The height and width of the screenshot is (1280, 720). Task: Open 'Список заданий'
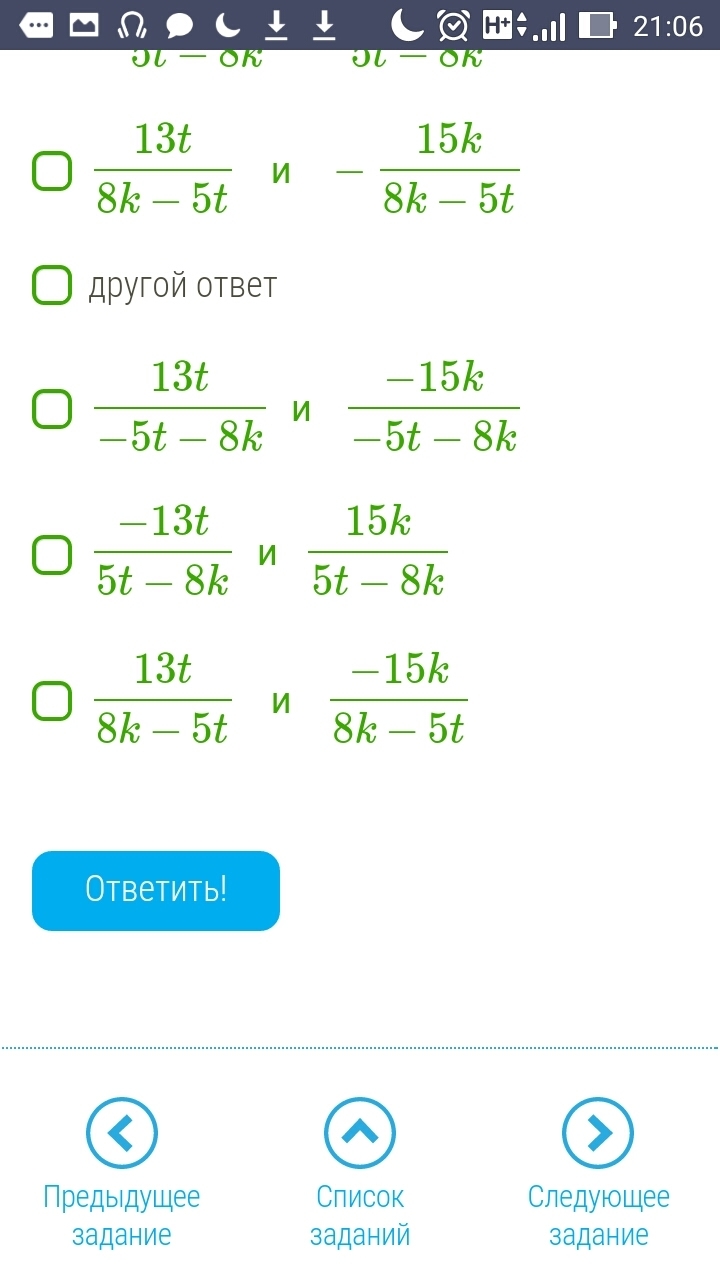pos(360,1133)
